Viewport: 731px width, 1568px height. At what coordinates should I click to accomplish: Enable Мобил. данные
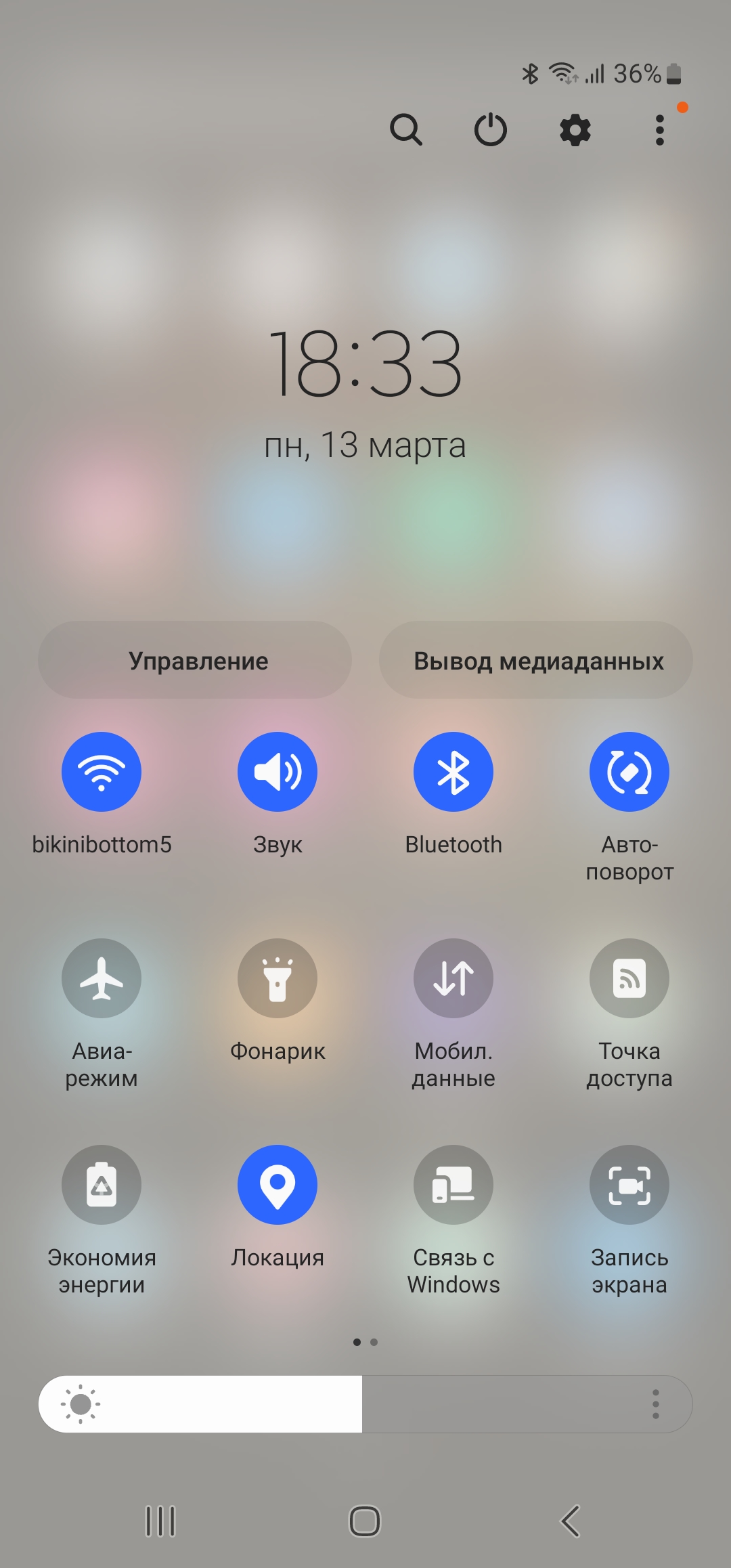(x=453, y=978)
